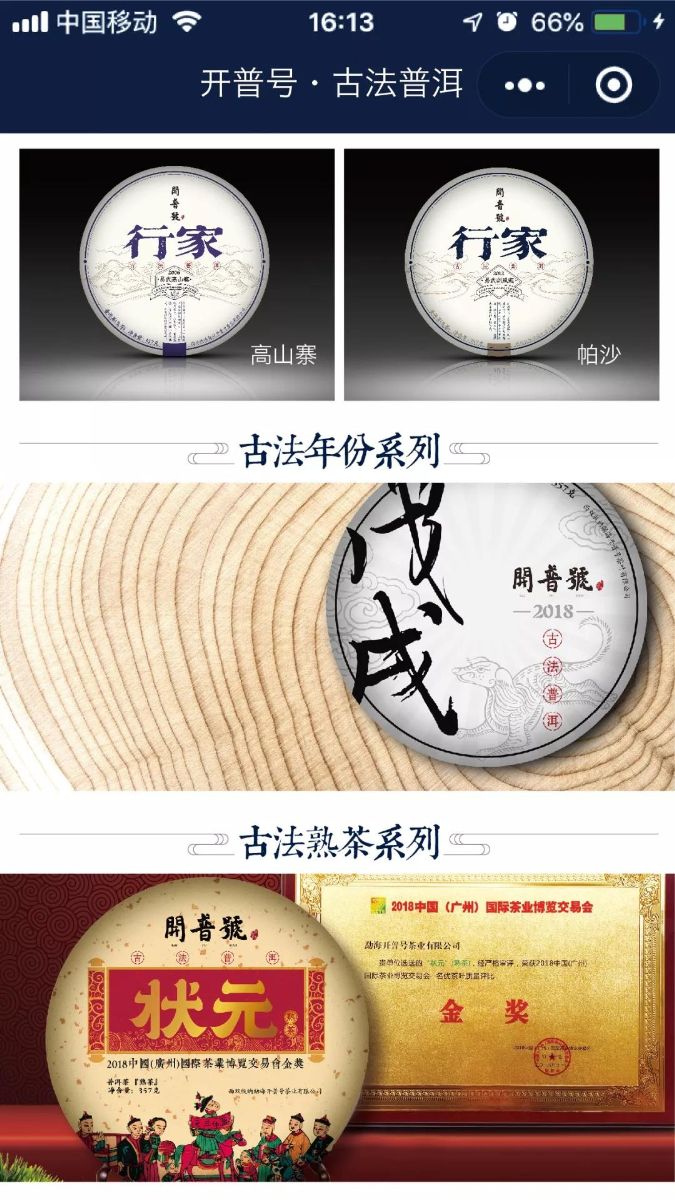Open the 状元 熟茶 gold award banner
675x1200 pixels.
click(x=337, y=1030)
